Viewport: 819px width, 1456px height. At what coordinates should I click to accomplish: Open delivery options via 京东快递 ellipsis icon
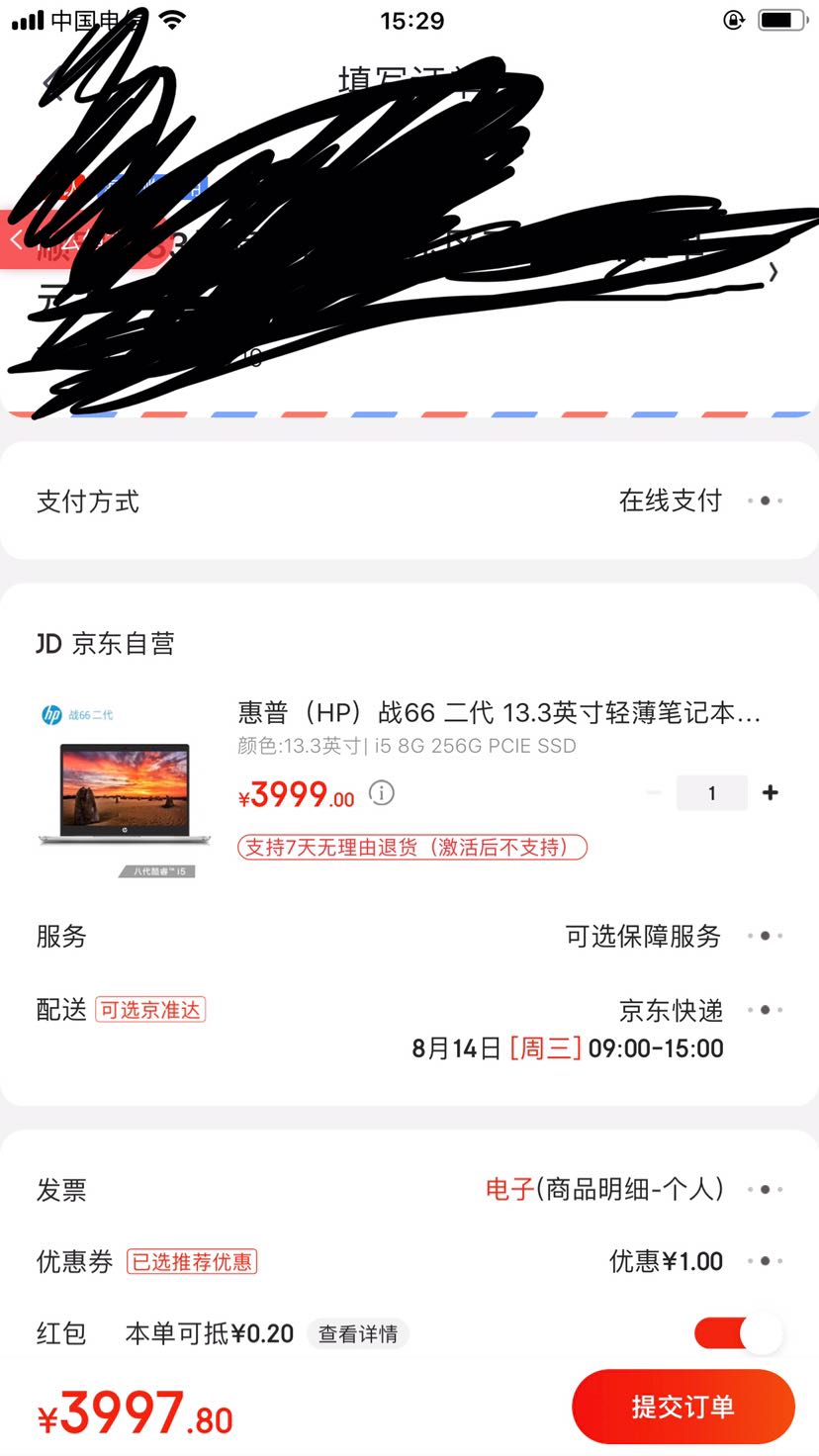click(x=765, y=1010)
